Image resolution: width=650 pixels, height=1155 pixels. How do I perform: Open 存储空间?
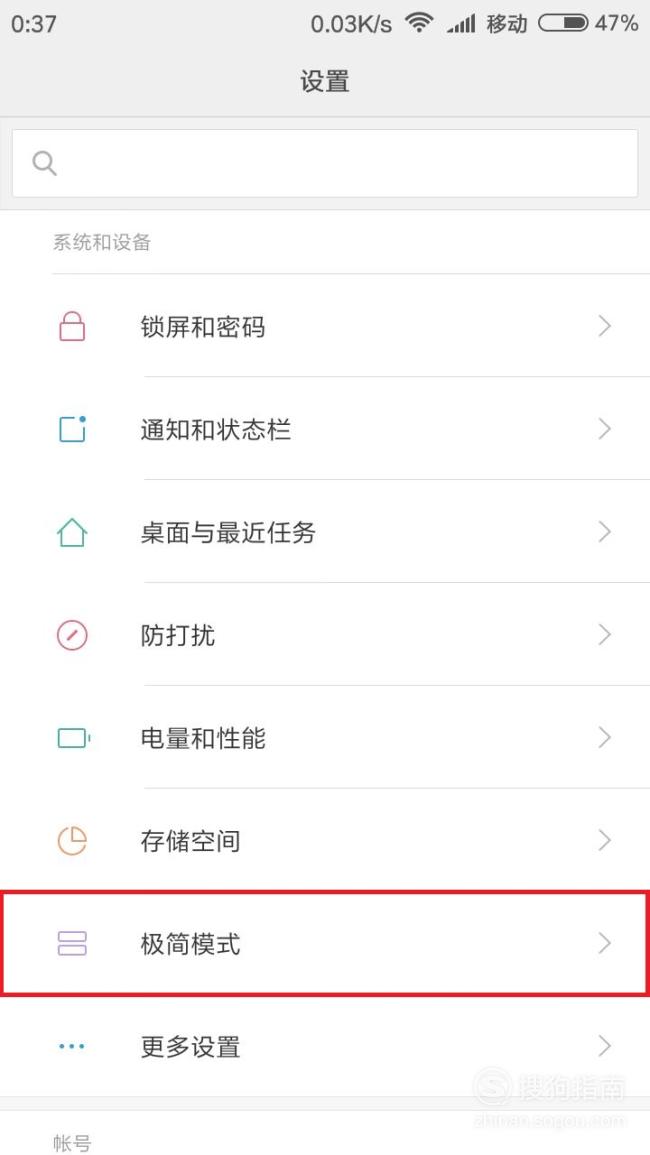point(325,840)
